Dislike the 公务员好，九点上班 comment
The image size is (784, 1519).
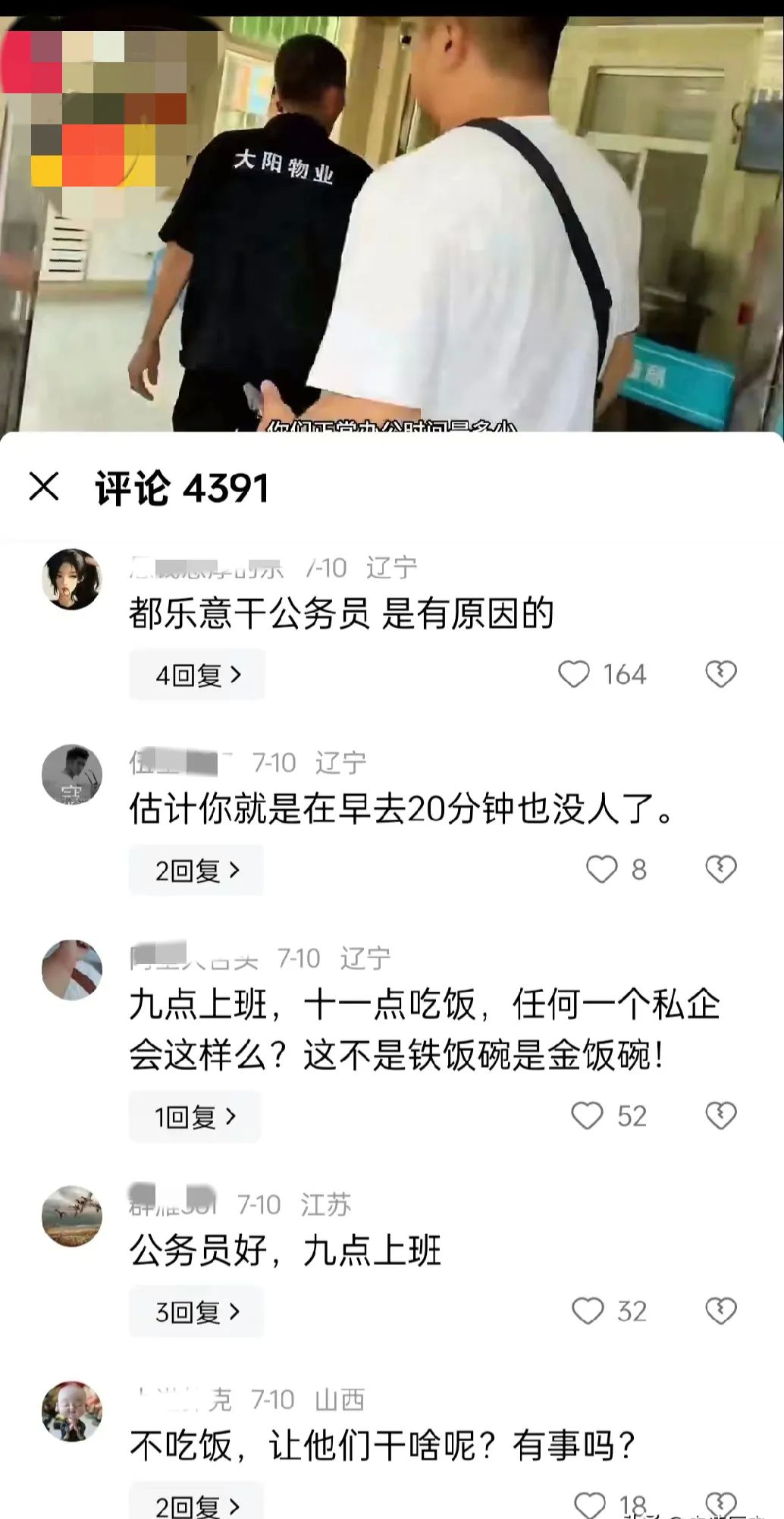coord(720,1310)
